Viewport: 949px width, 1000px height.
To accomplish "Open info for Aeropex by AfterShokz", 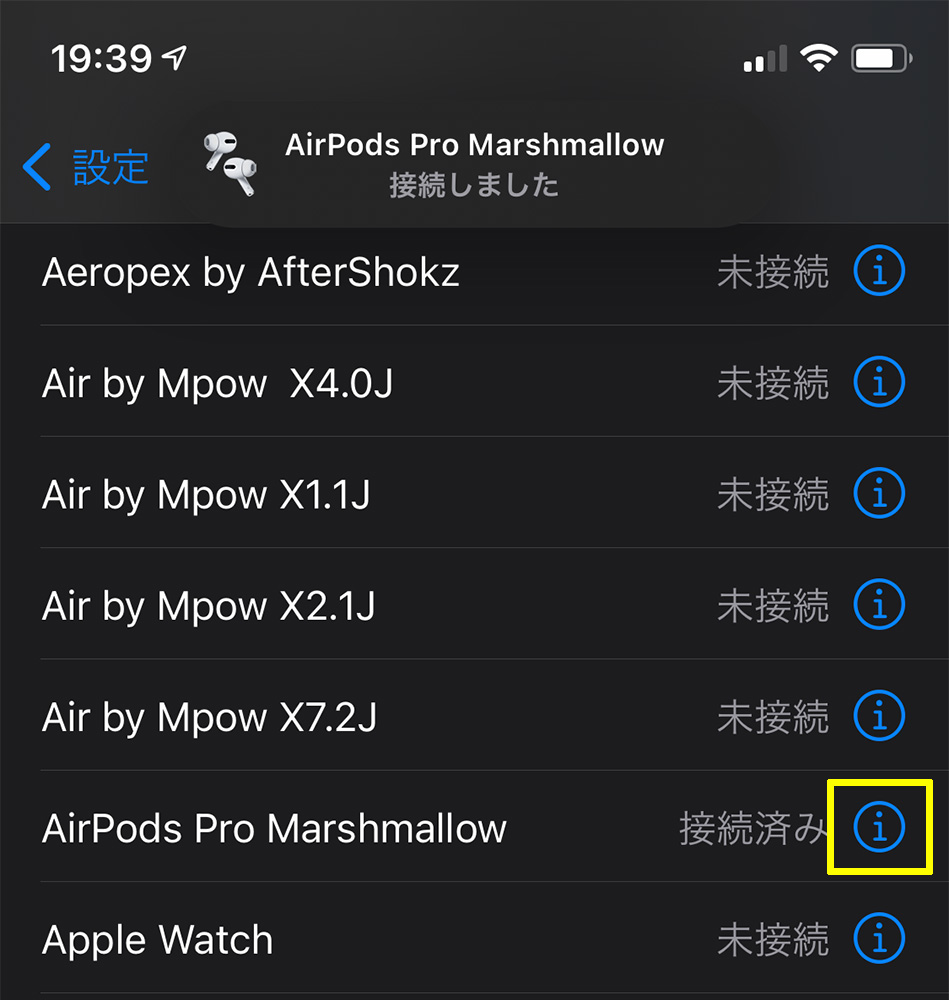I will click(x=880, y=271).
